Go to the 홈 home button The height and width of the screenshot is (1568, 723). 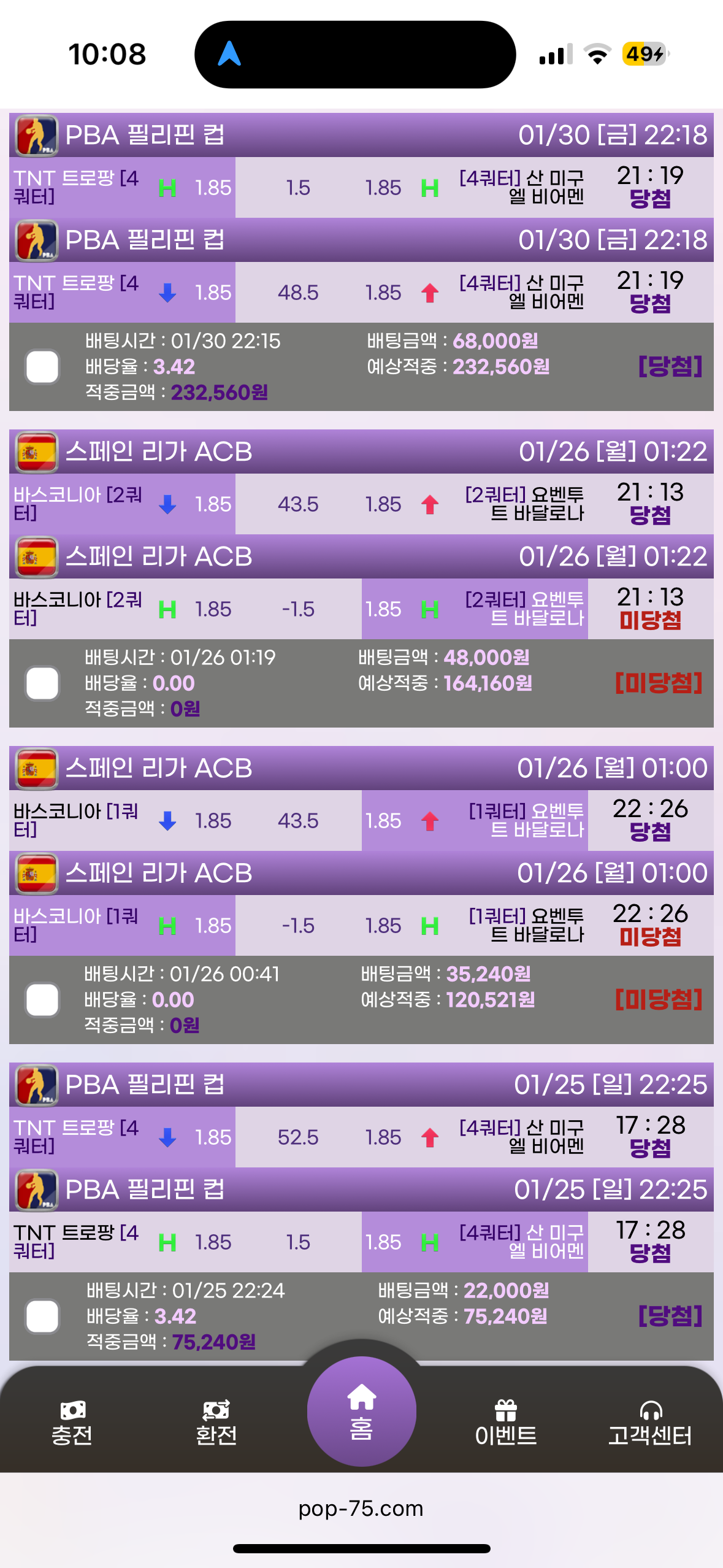pos(361,1412)
